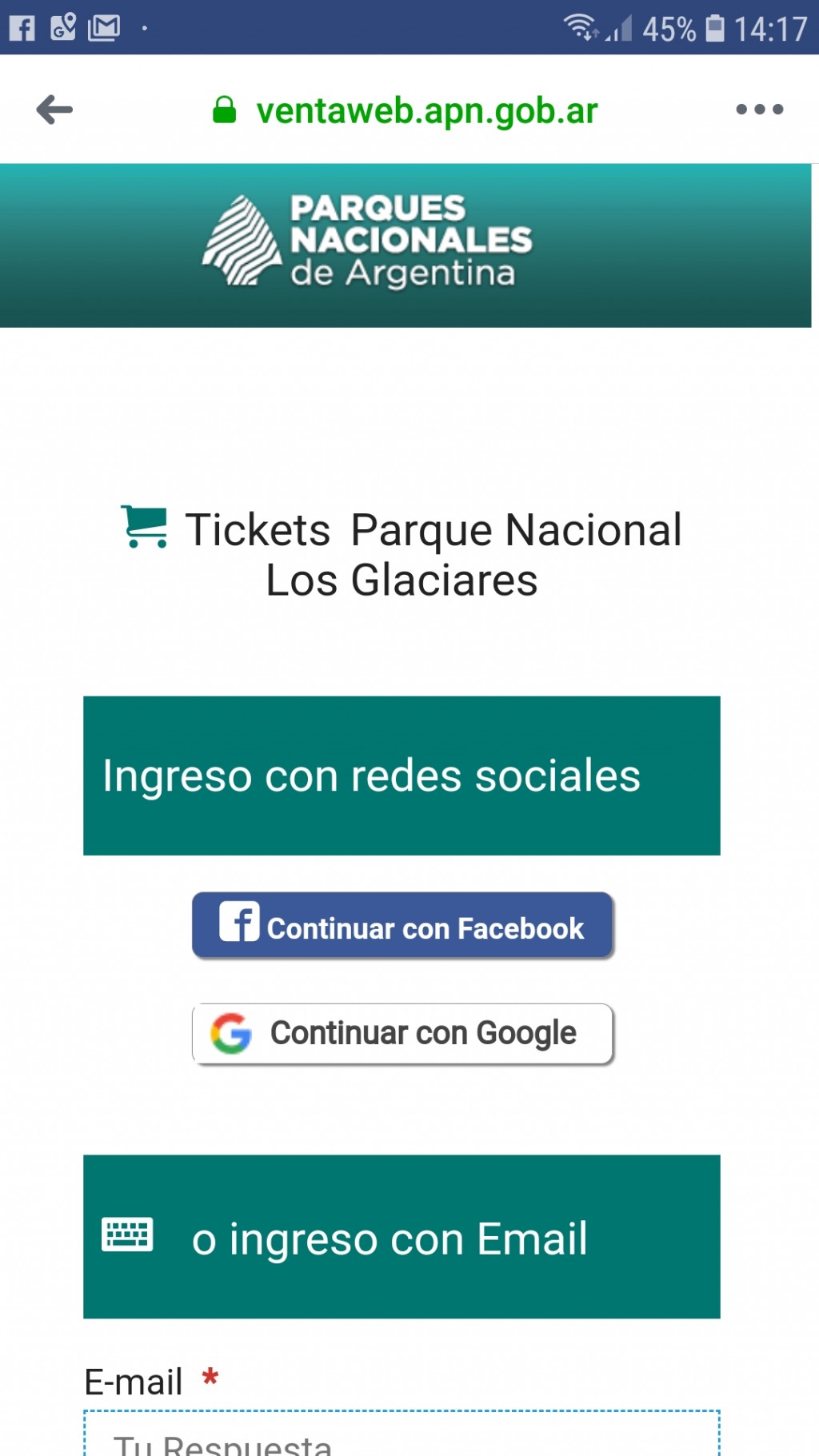Sign in via Continuar con Google

coord(402,1033)
